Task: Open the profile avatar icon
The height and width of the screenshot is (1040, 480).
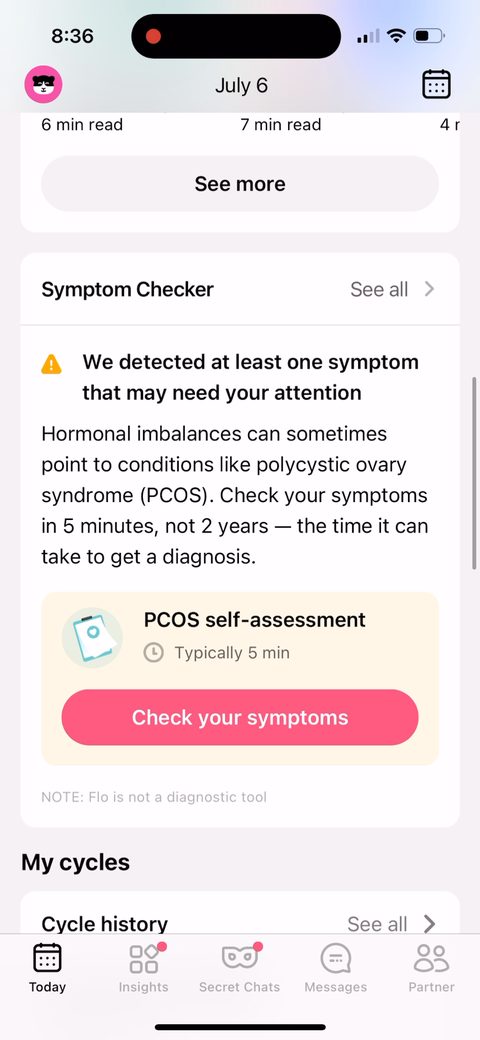Action: coord(43,85)
